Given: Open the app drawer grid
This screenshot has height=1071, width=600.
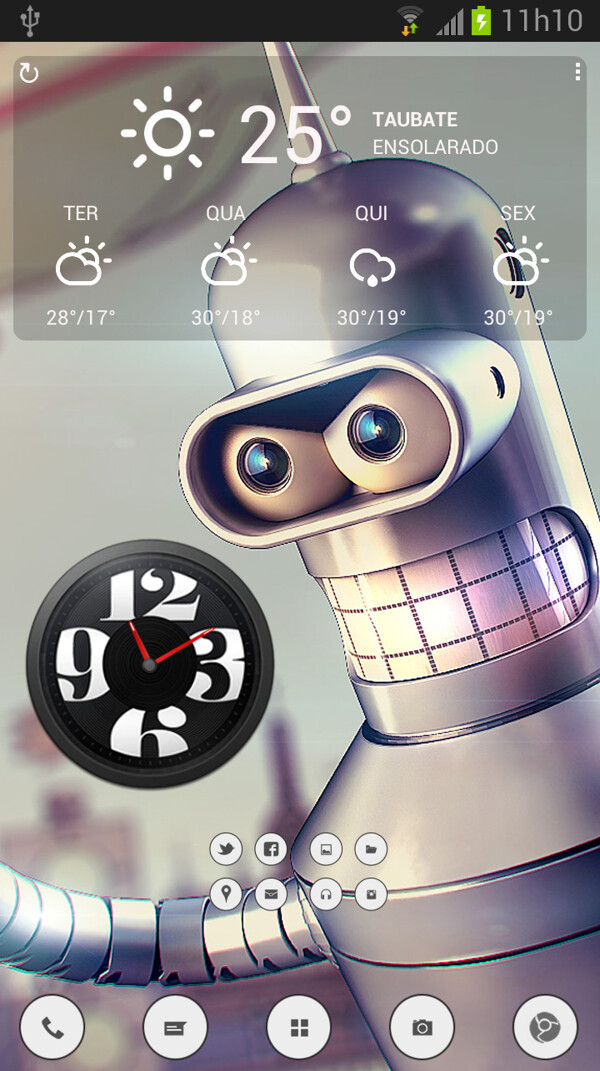Looking at the screenshot, I should [299, 1027].
